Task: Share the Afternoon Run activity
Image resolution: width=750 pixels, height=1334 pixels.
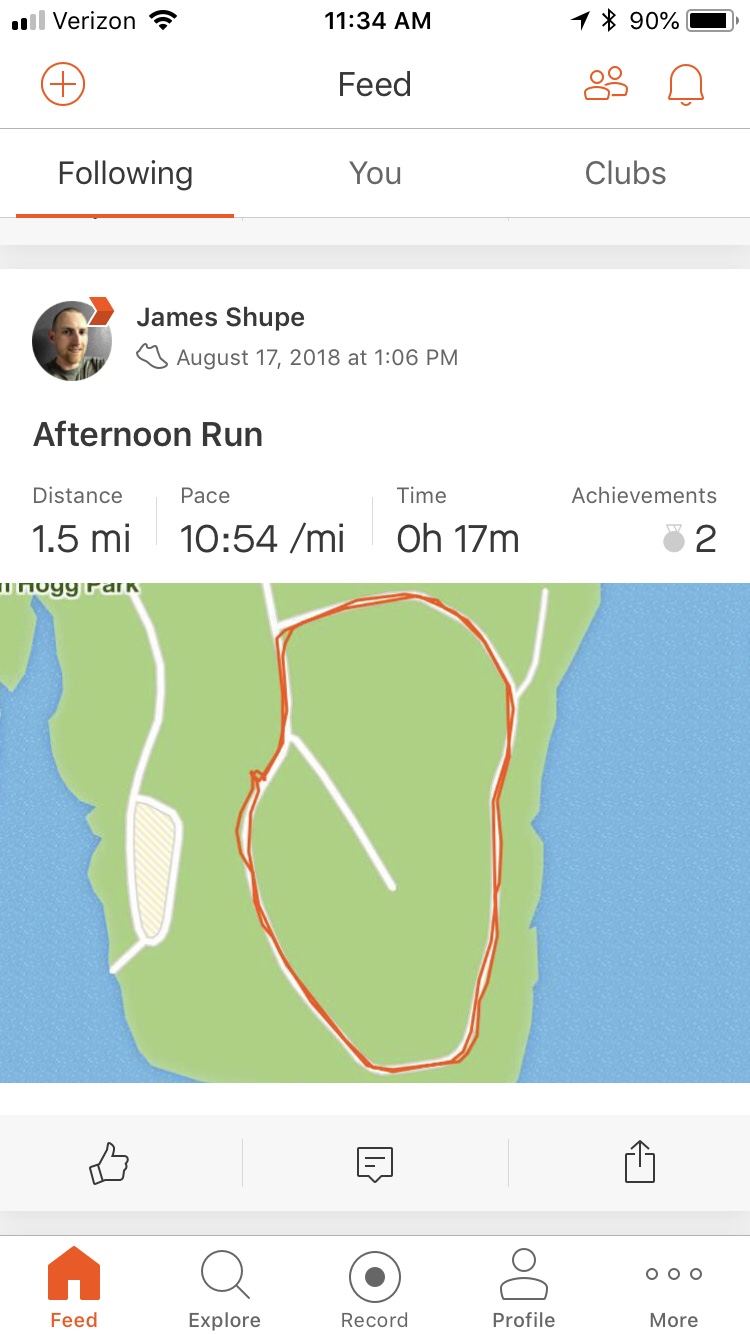Action: (x=640, y=1163)
